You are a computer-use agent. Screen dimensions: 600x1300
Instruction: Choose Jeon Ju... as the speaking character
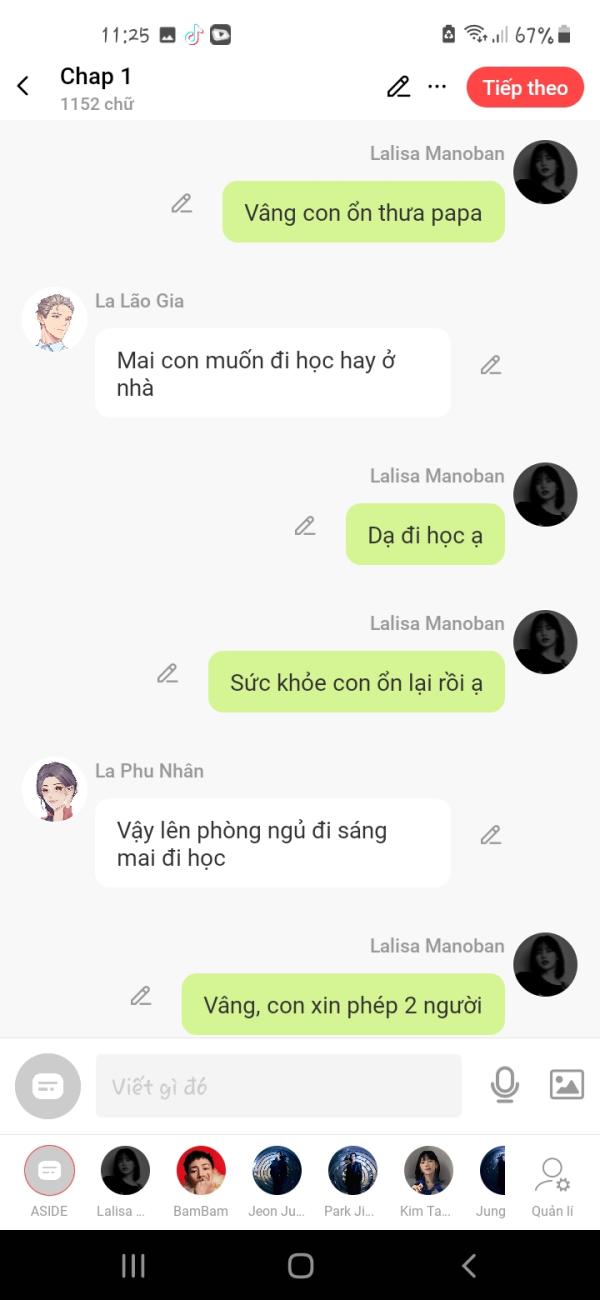coord(277,1171)
